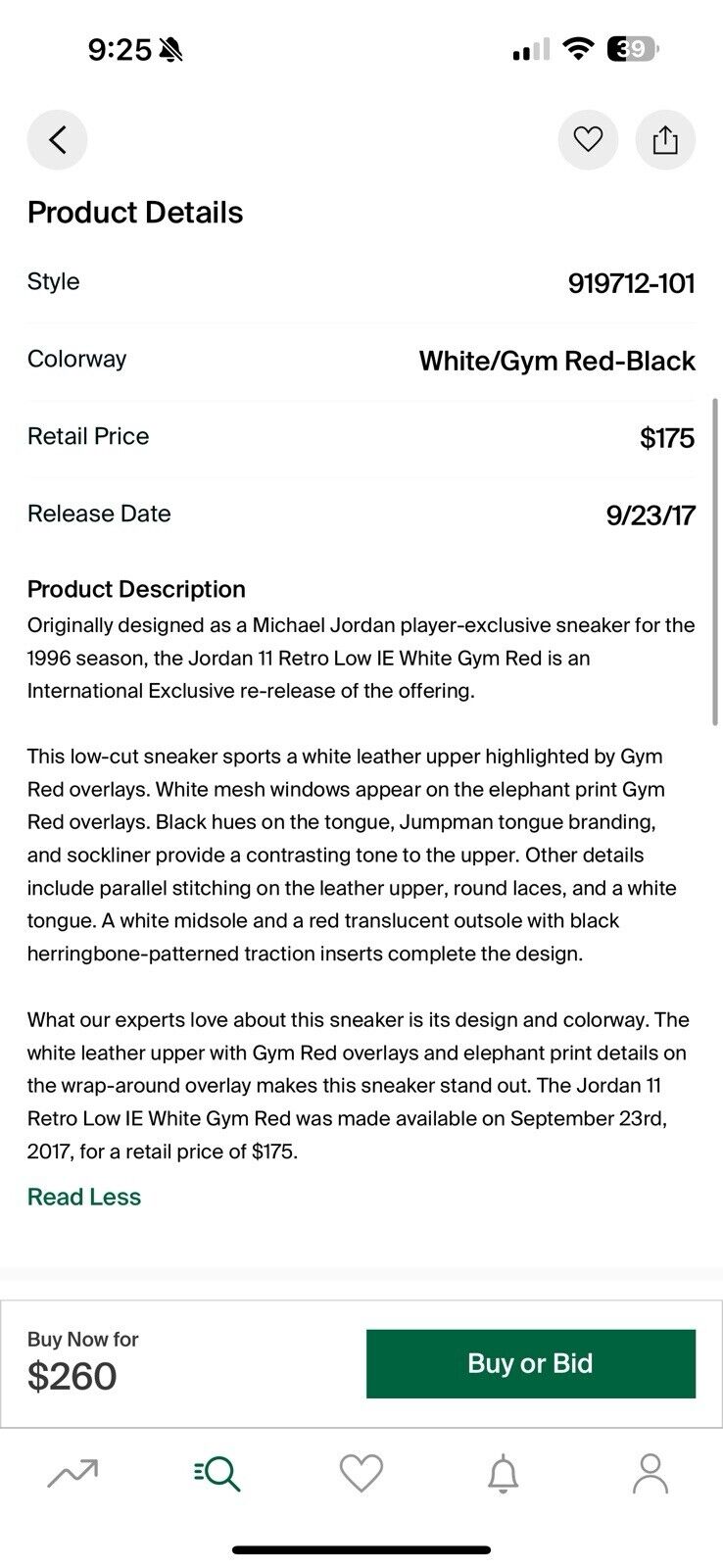Open the trending arrow tab
723x1568 pixels.
pos(72,1473)
